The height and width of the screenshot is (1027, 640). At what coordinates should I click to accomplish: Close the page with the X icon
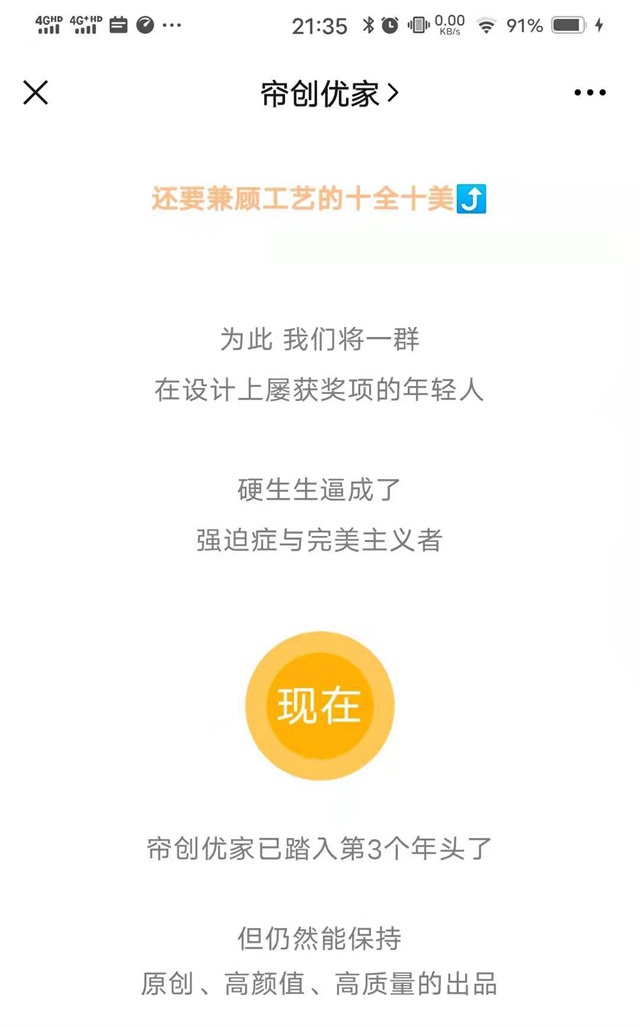click(35, 92)
